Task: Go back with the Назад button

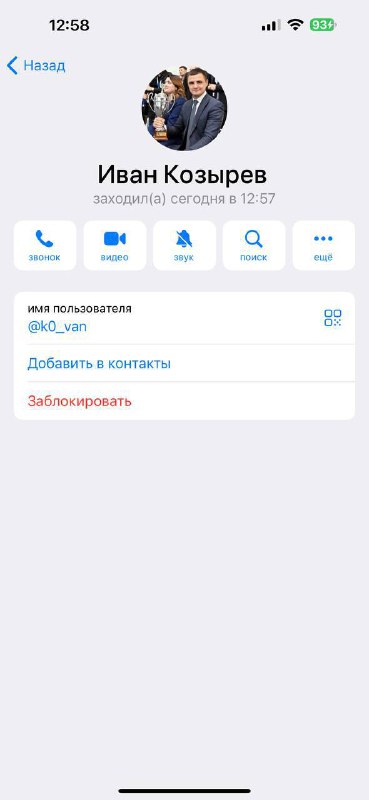Action: click(x=36, y=66)
